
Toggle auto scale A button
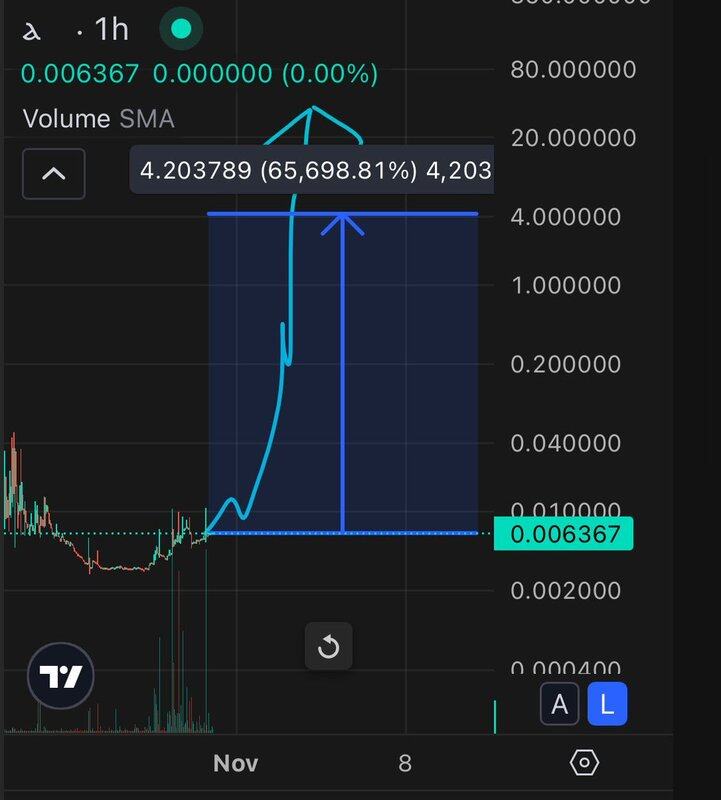coord(560,705)
